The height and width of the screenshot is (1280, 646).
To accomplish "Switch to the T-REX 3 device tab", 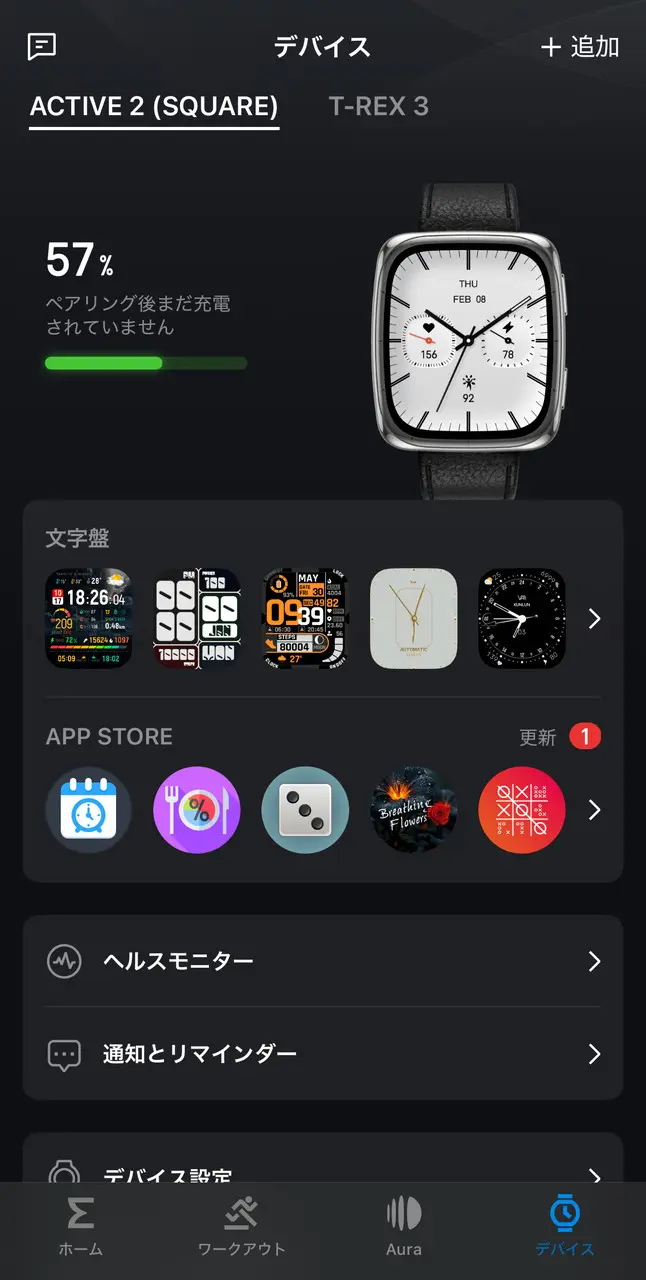I will click(378, 106).
